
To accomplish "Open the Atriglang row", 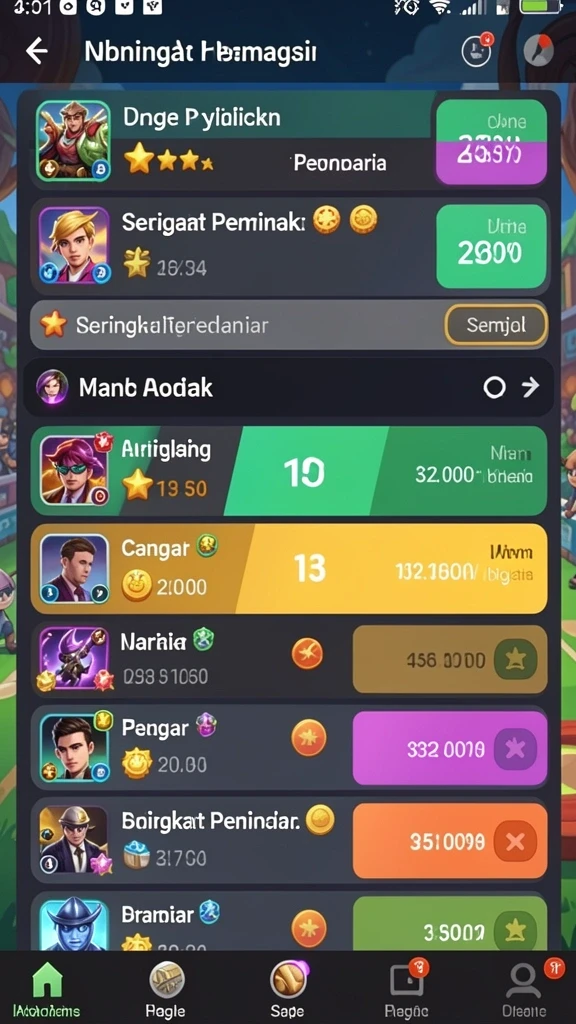I will pyautogui.click(x=289, y=470).
